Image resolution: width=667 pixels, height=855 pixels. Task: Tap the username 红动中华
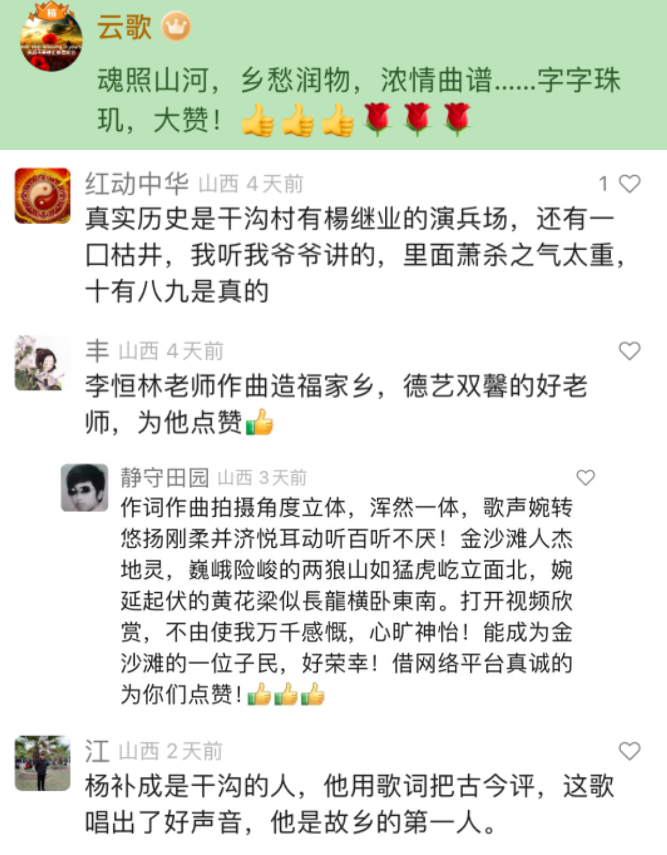point(137,184)
